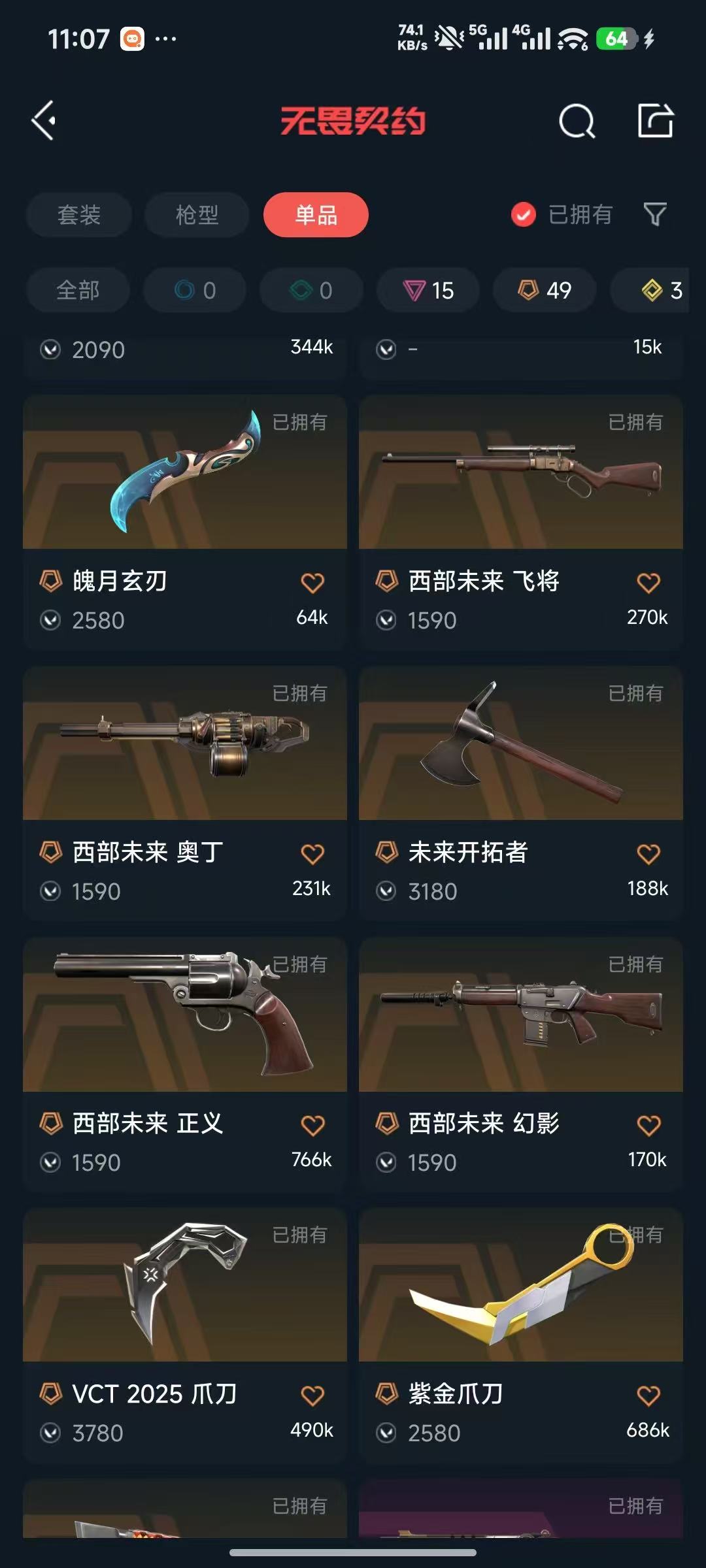Tap the heart on 紫金爪刀
The width and height of the screenshot is (706, 1568).
click(648, 1396)
